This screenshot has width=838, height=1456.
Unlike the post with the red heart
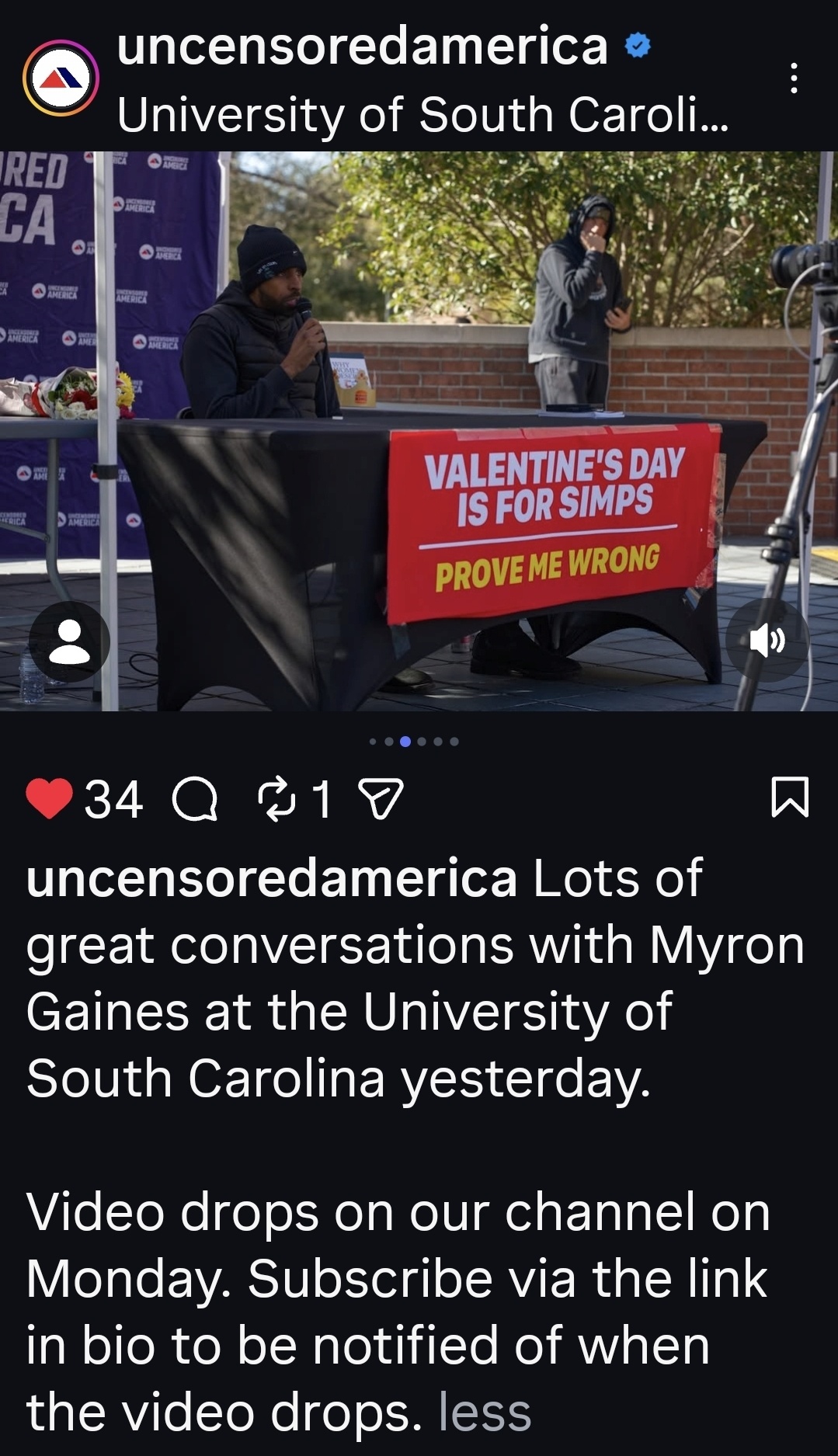pos(49,799)
